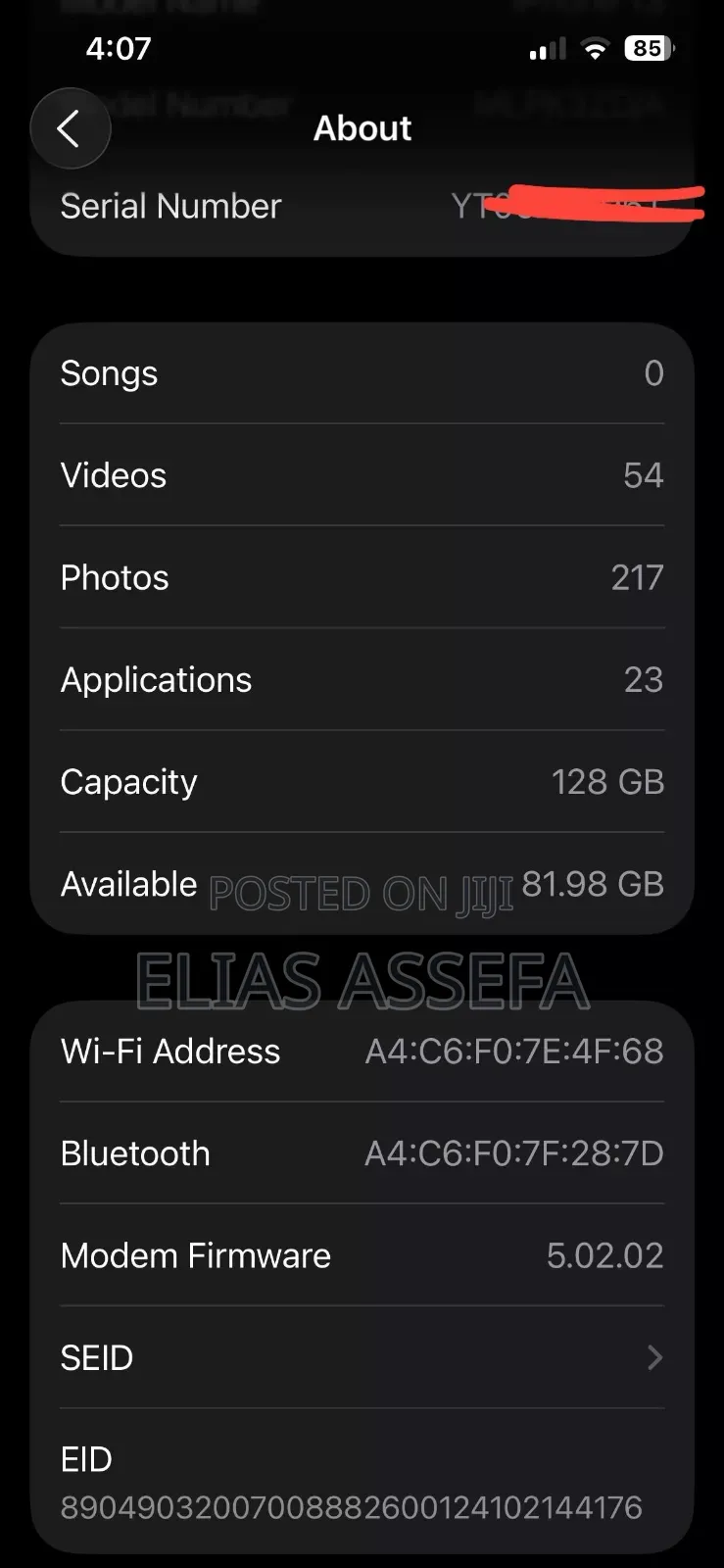Screen dimensions: 724x1568
Task: Tap the Videos row showing 54
Action: (362, 475)
